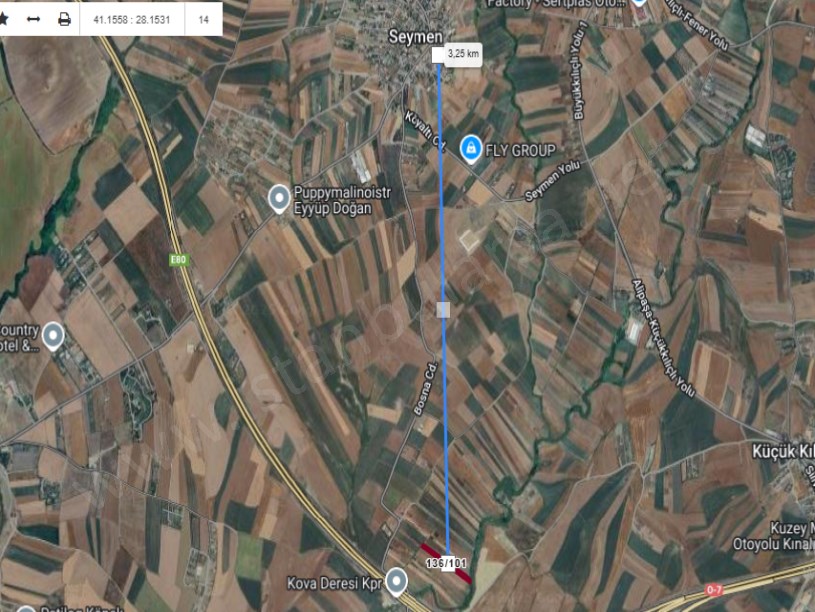
Task: Open Puppymalinoistr Eyyup Doğan place pin
Action: click(280, 199)
